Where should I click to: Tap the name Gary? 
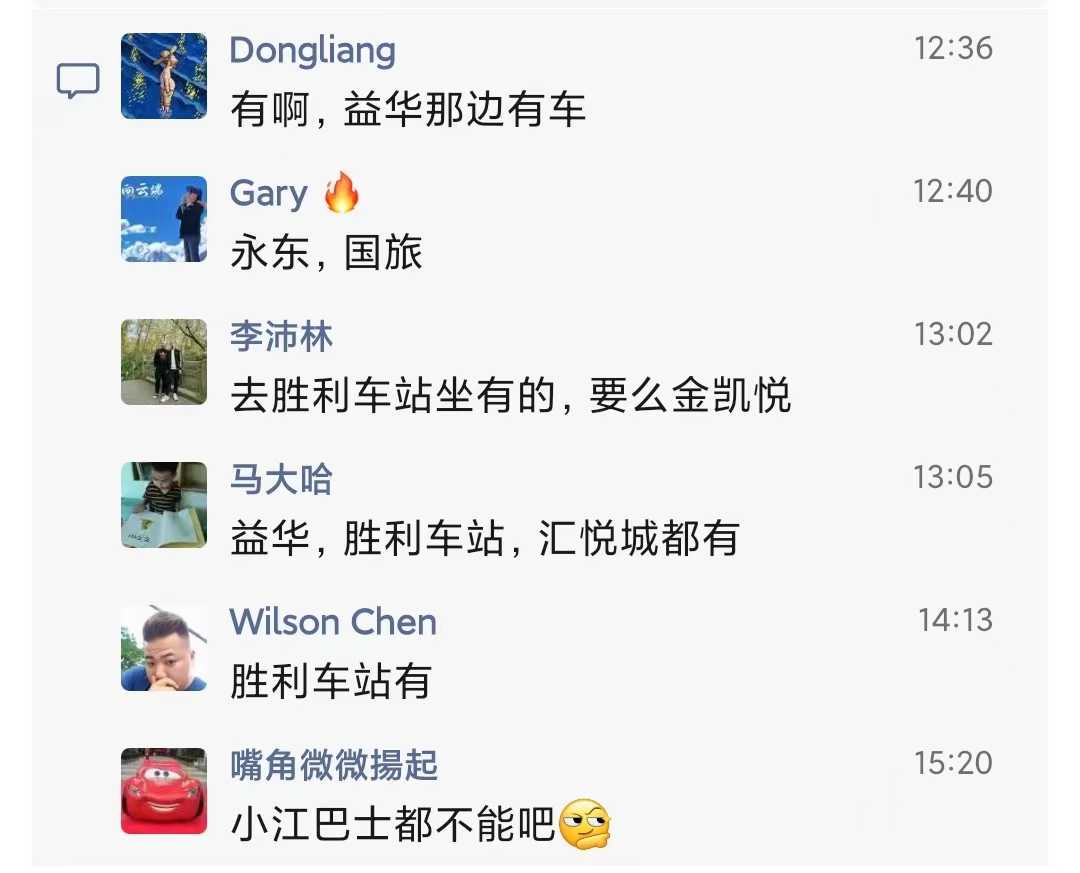[268, 192]
